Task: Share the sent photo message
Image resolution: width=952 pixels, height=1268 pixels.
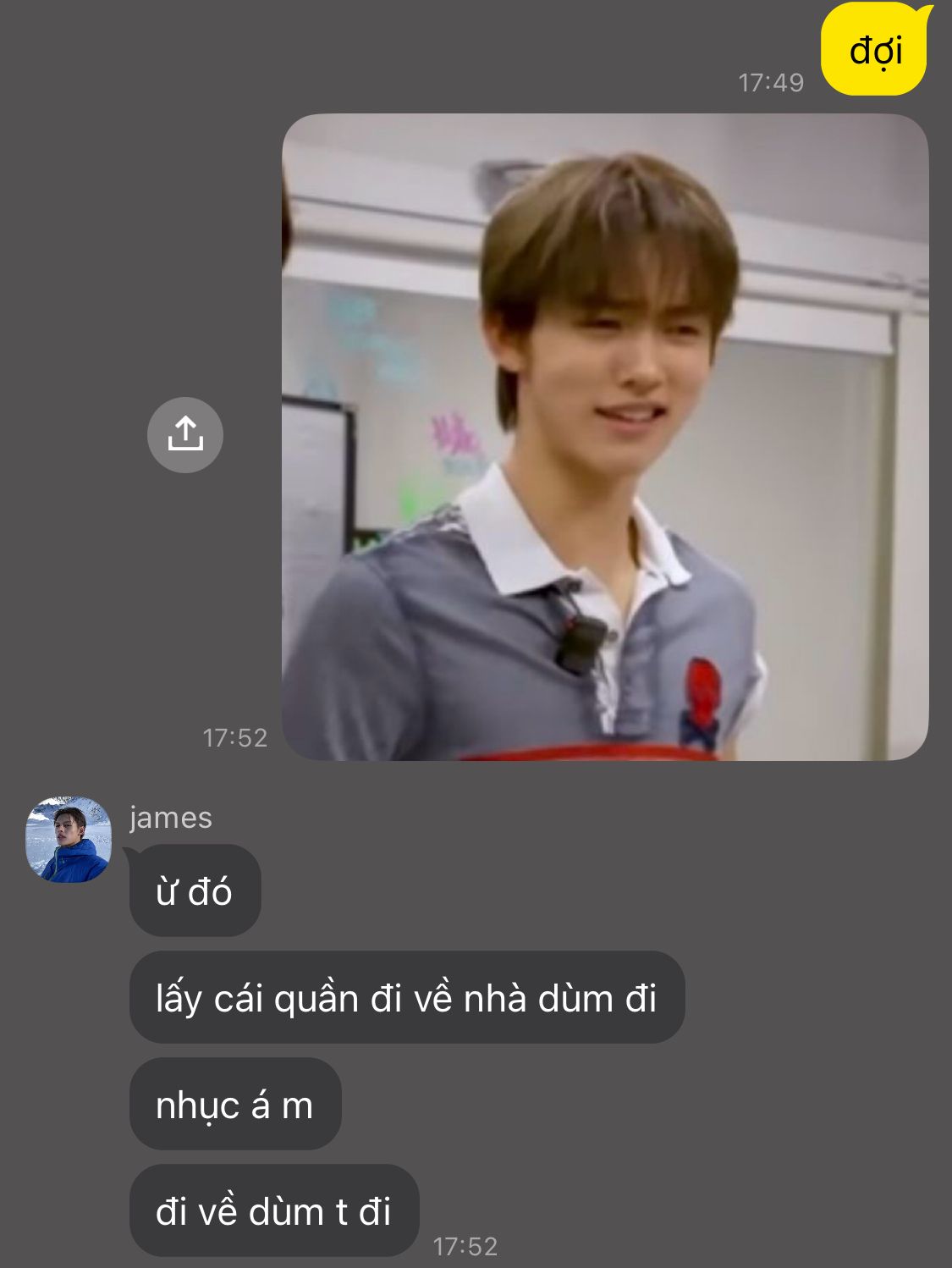Action: tap(184, 435)
